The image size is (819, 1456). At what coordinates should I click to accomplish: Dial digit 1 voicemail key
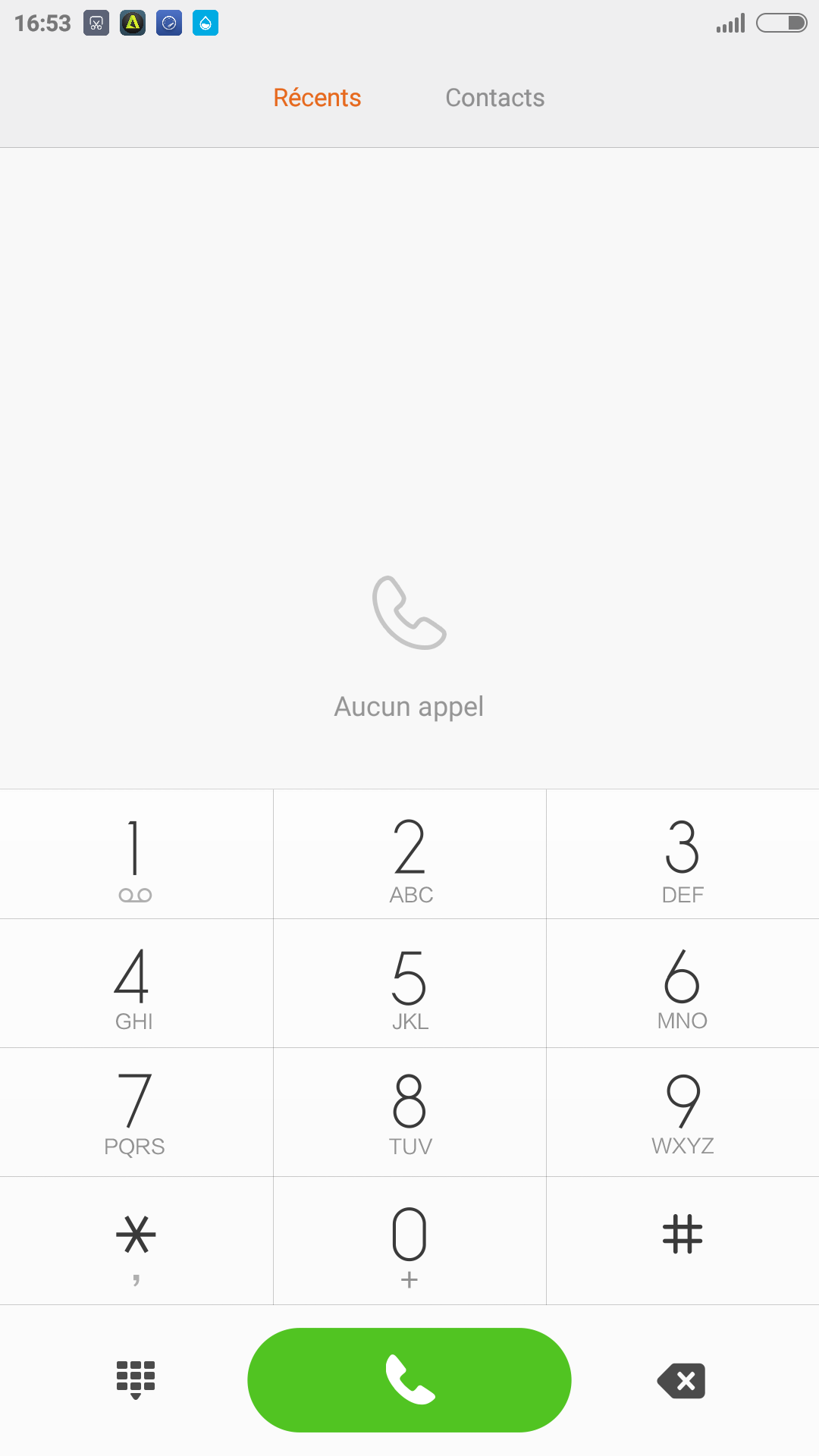tap(136, 855)
